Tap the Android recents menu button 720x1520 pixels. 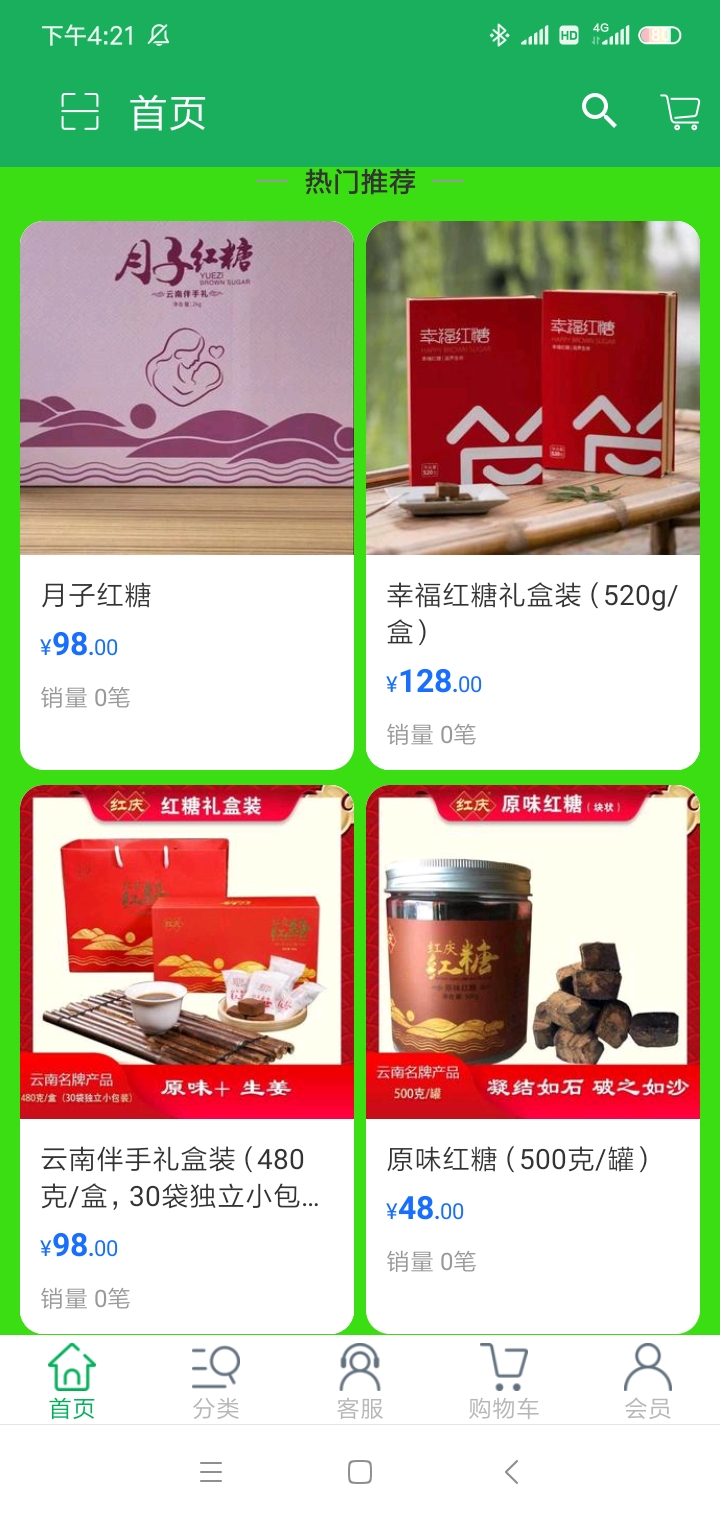tap(210, 1472)
